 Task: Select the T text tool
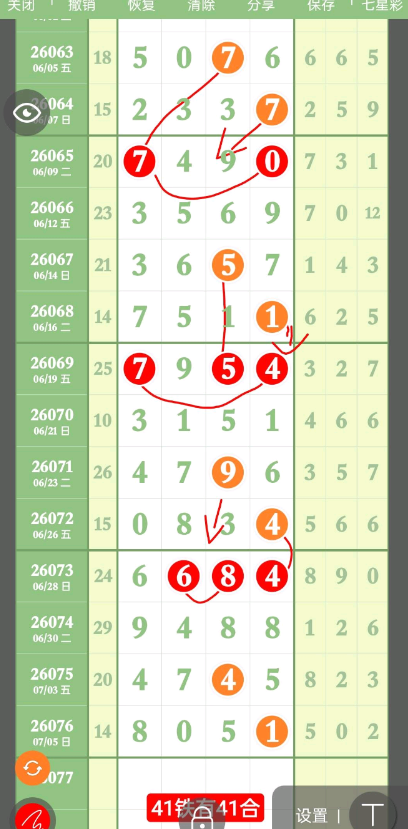coord(373,815)
